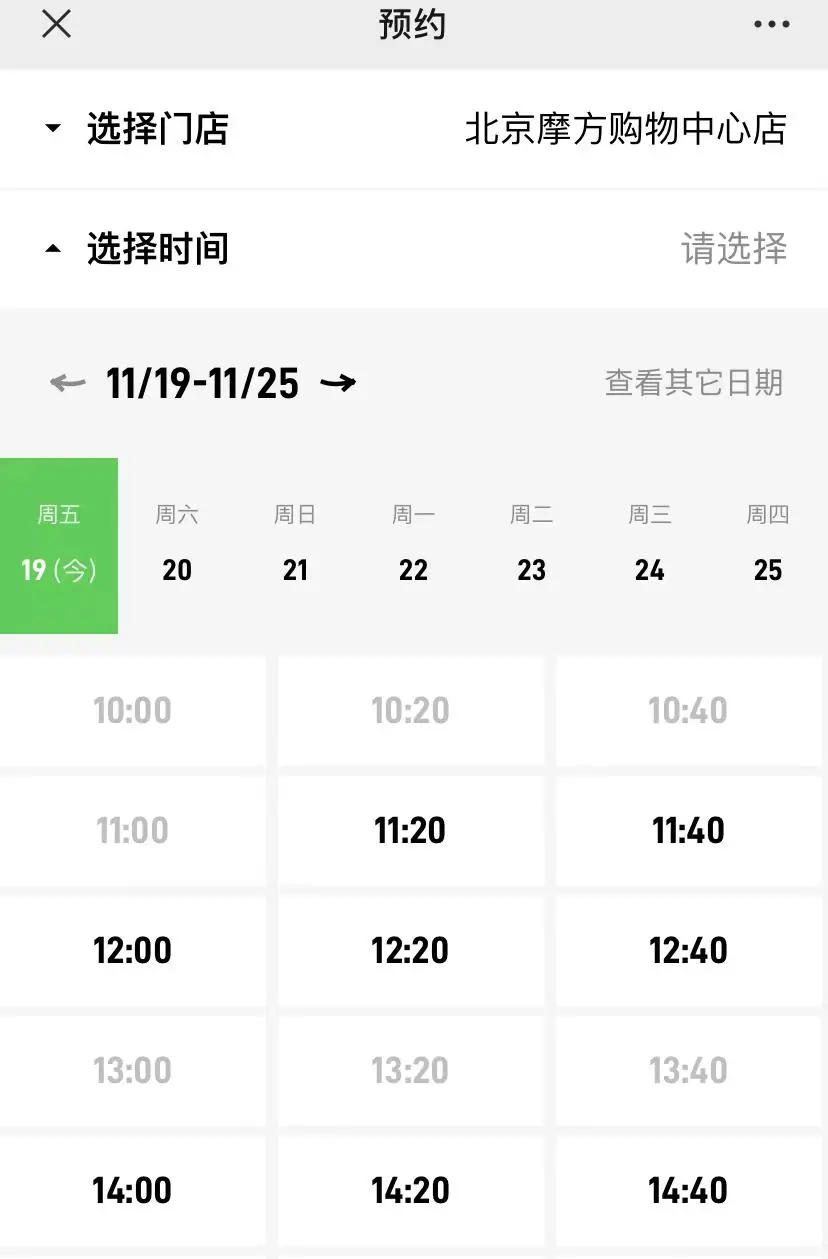Screen dimensions: 828x1259
Task: Open the three-dot overflow menu
Action: pyautogui.click(x=772, y=25)
